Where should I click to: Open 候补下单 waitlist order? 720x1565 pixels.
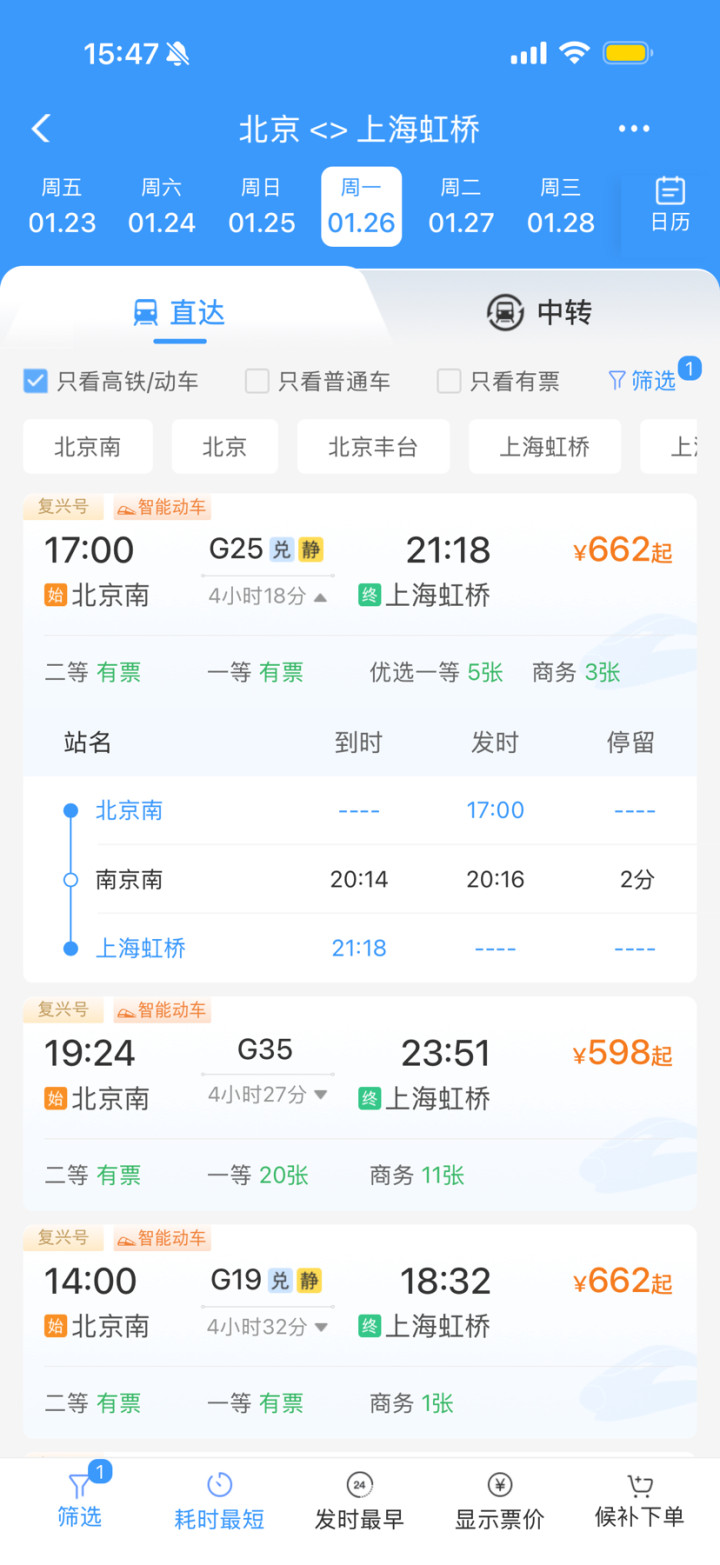click(639, 1502)
